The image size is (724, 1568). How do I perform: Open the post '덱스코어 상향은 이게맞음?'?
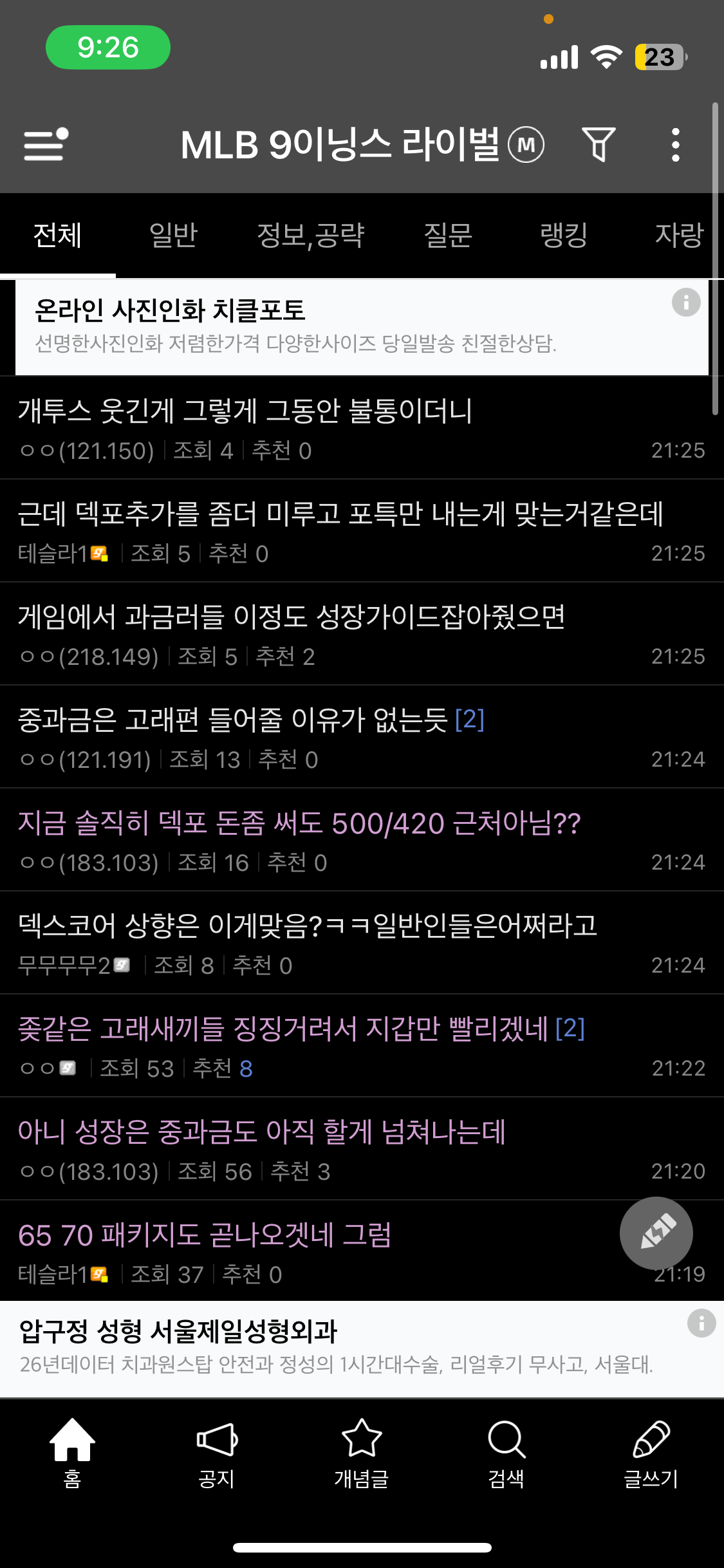[307, 926]
